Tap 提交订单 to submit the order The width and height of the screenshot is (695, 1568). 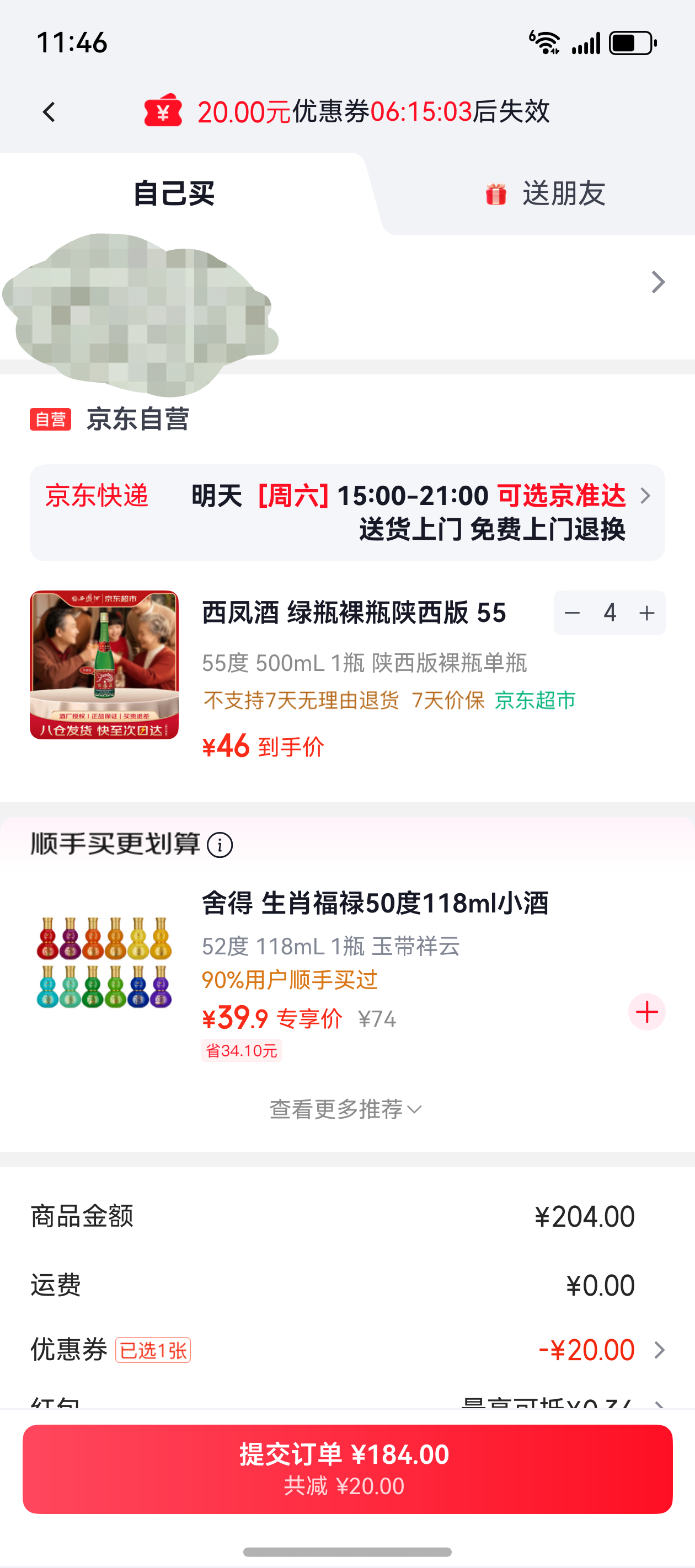[347, 1468]
